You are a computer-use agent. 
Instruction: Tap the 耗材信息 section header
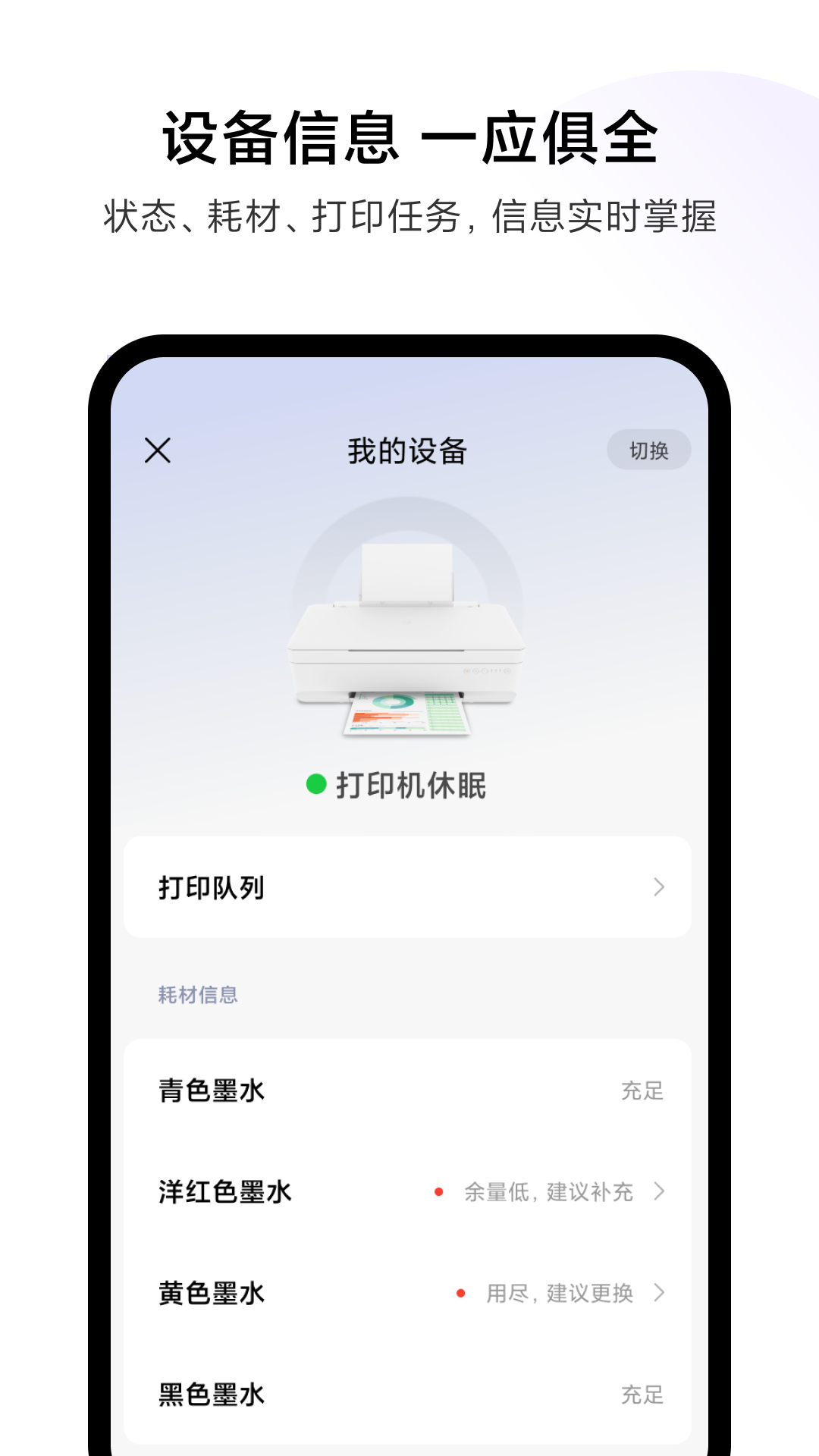click(x=196, y=995)
